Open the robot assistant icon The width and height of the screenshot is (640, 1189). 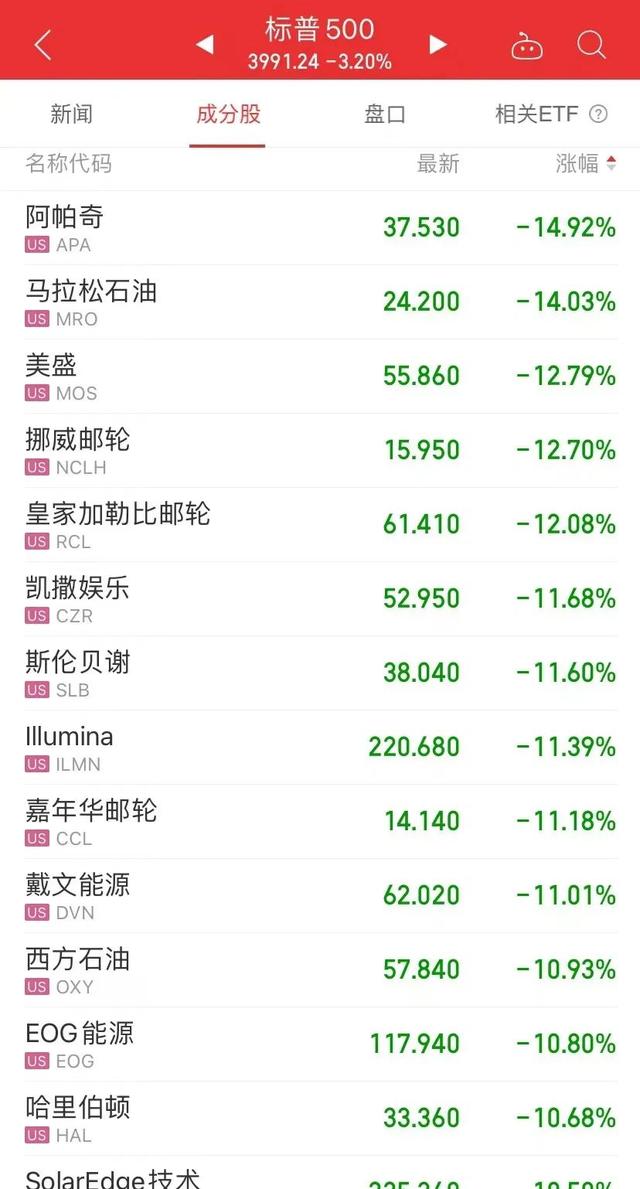click(526, 45)
